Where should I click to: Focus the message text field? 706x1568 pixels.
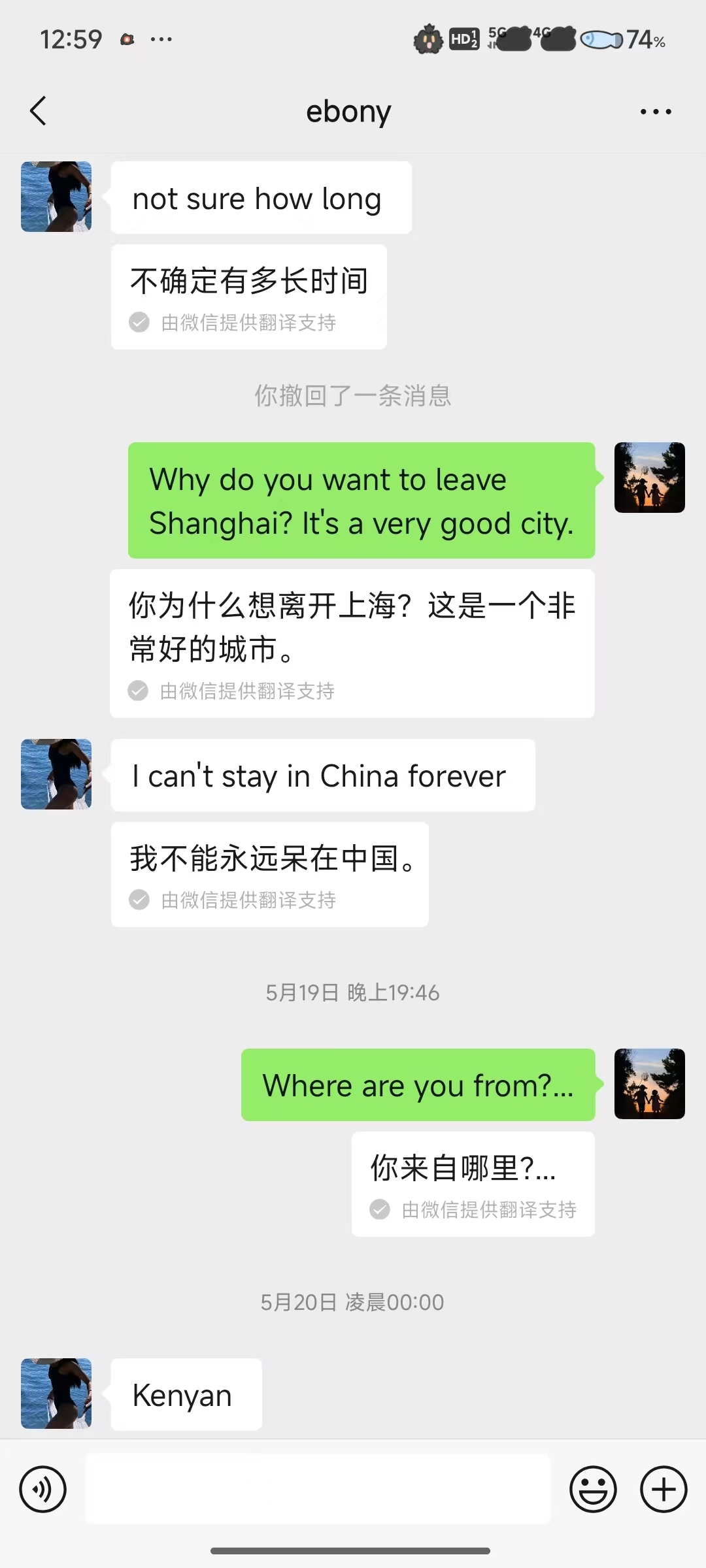tap(318, 1490)
